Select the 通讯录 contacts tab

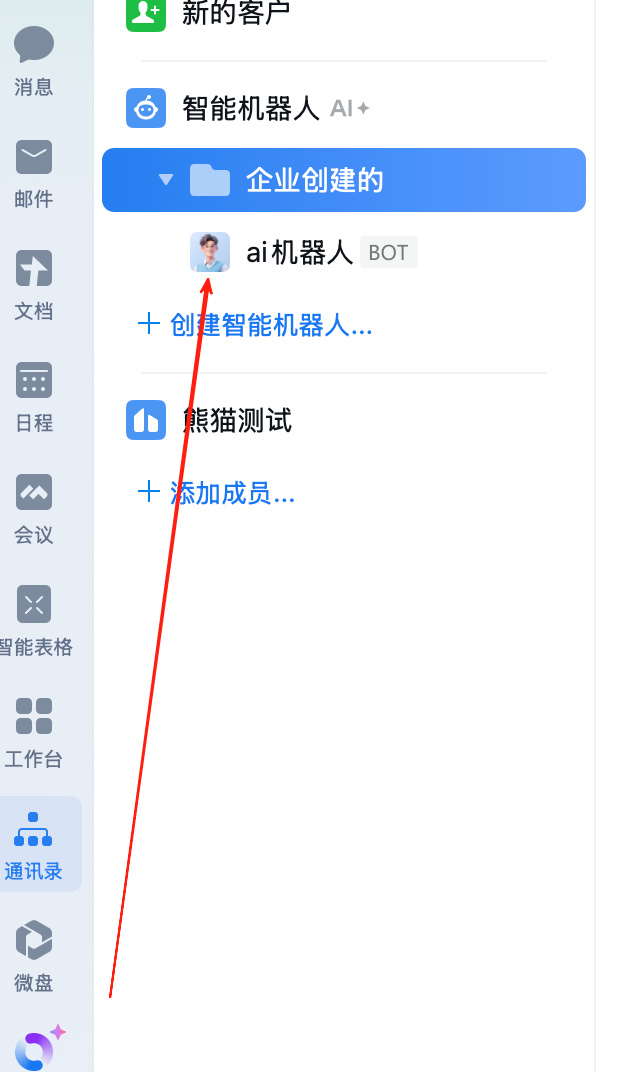tap(34, 844)
